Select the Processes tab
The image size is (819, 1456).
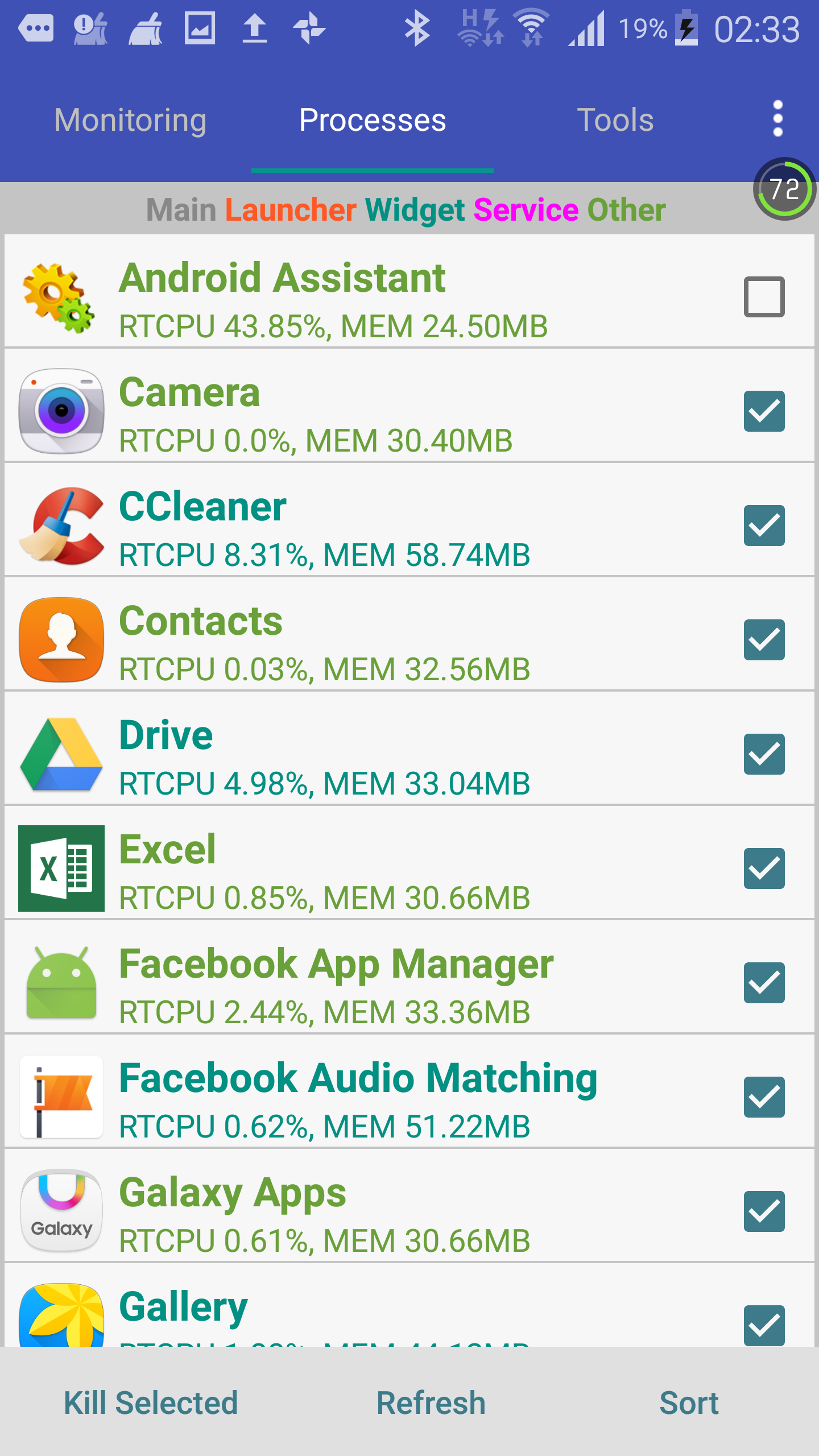click(373, 120)
